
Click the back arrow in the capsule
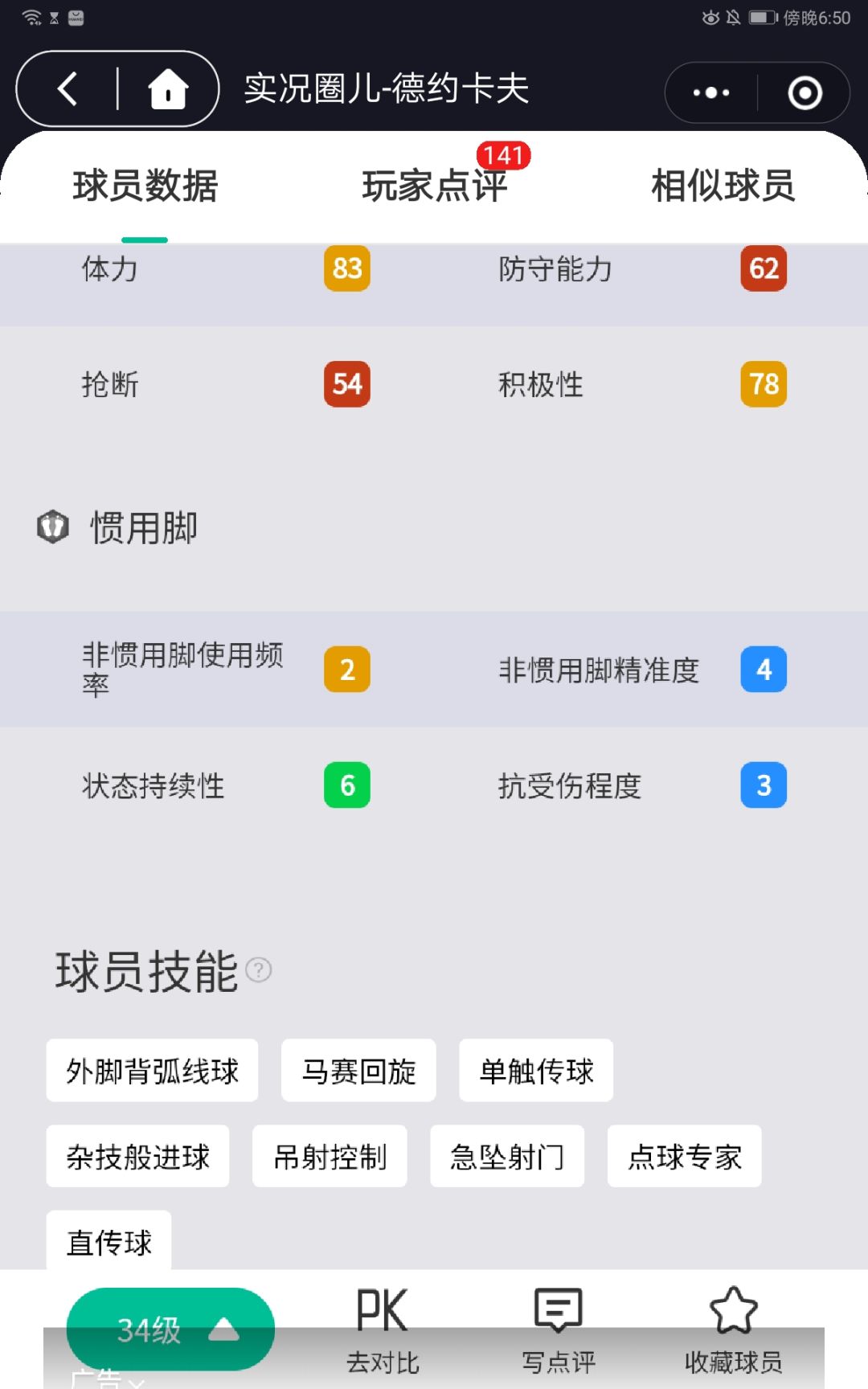point(68,88)
